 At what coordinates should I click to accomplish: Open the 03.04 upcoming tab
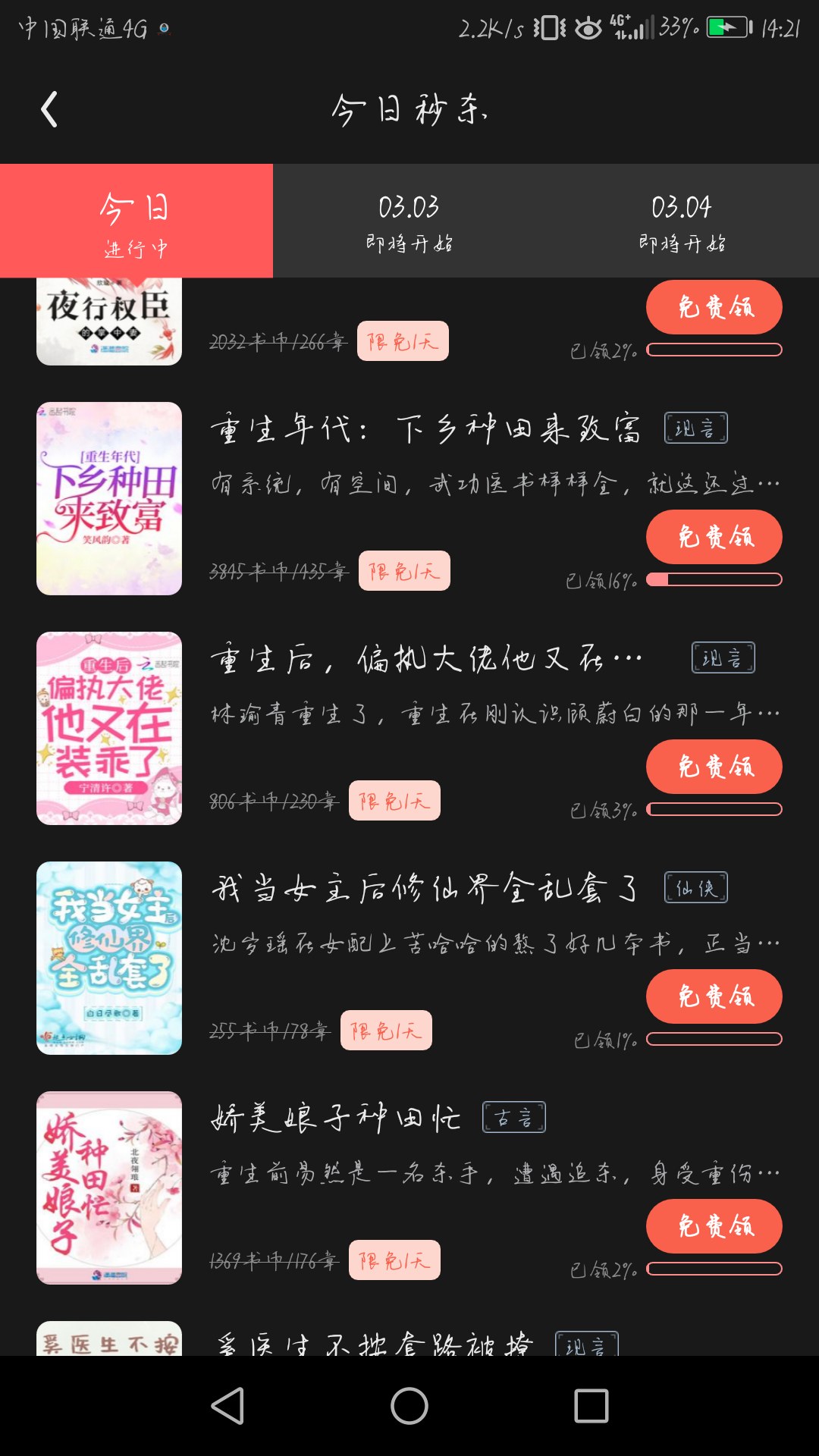point(682,221)
